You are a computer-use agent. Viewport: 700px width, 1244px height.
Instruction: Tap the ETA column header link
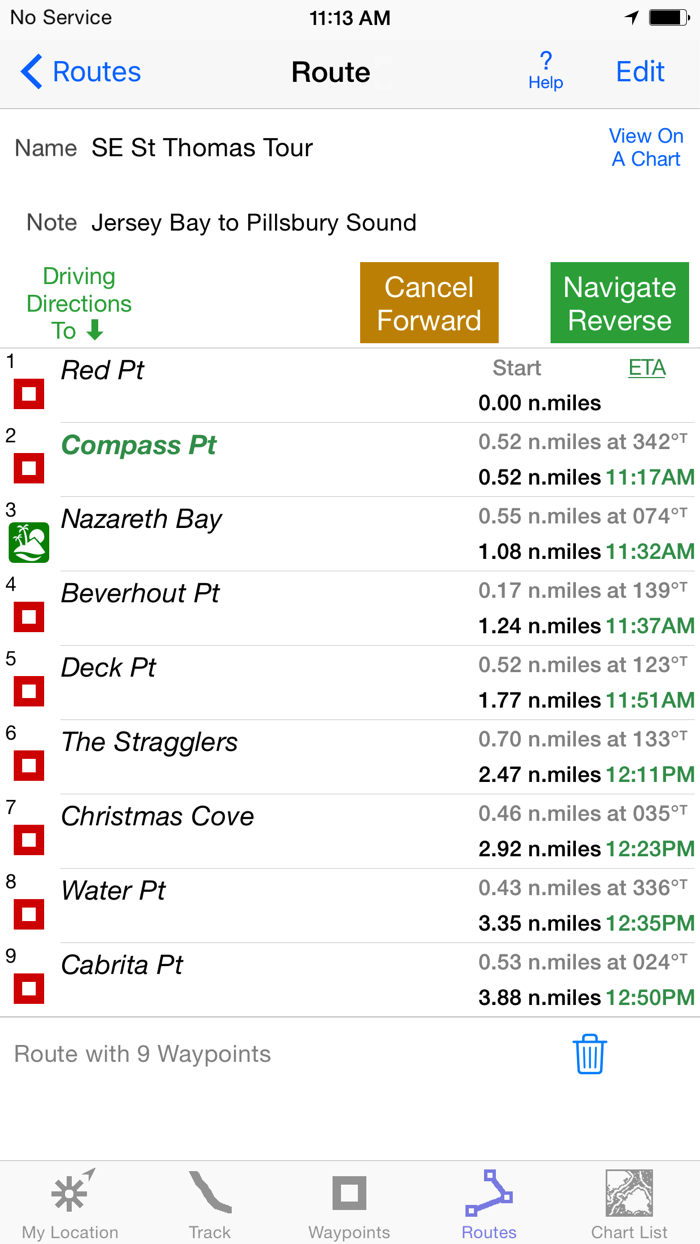click(x=647, y=368)
